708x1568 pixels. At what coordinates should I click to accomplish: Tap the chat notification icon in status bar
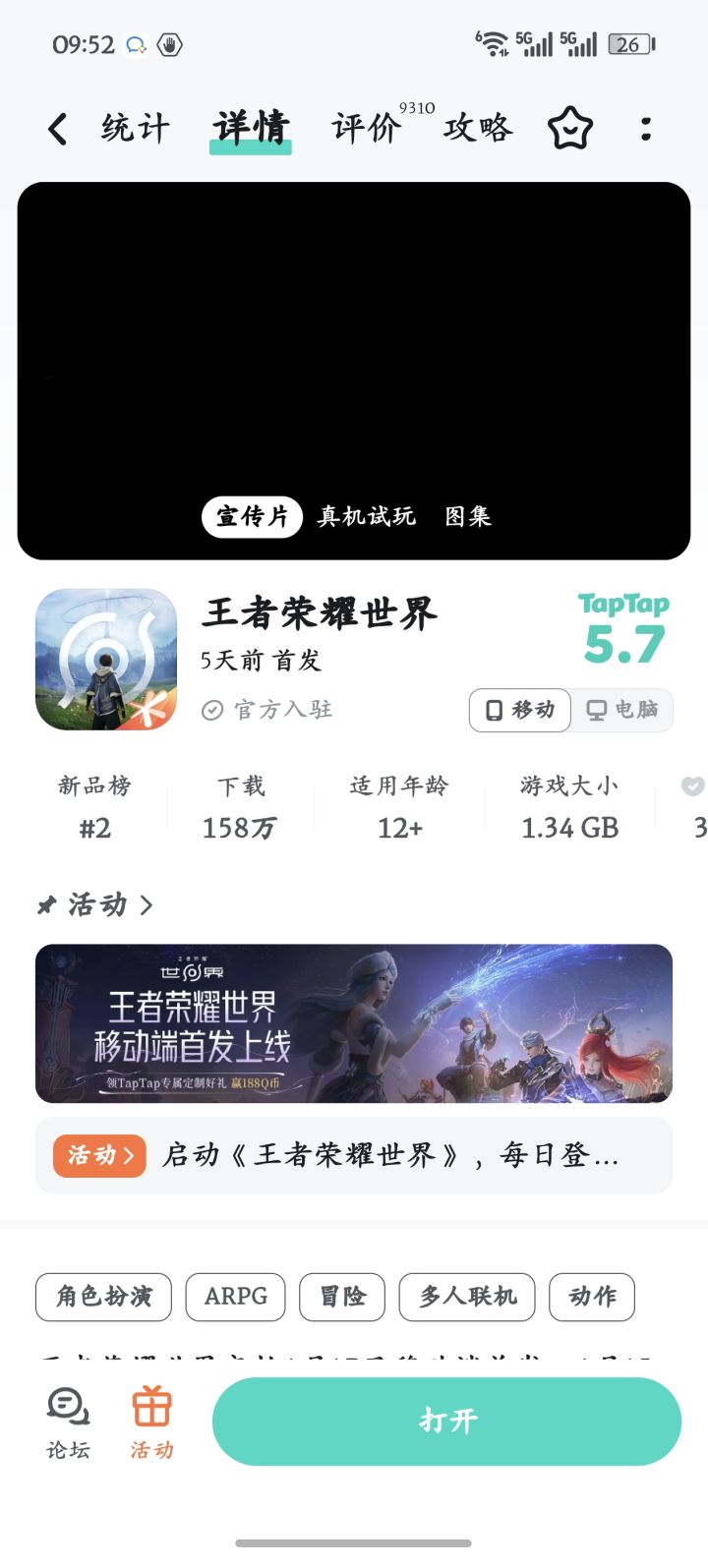tap(136, 44)
